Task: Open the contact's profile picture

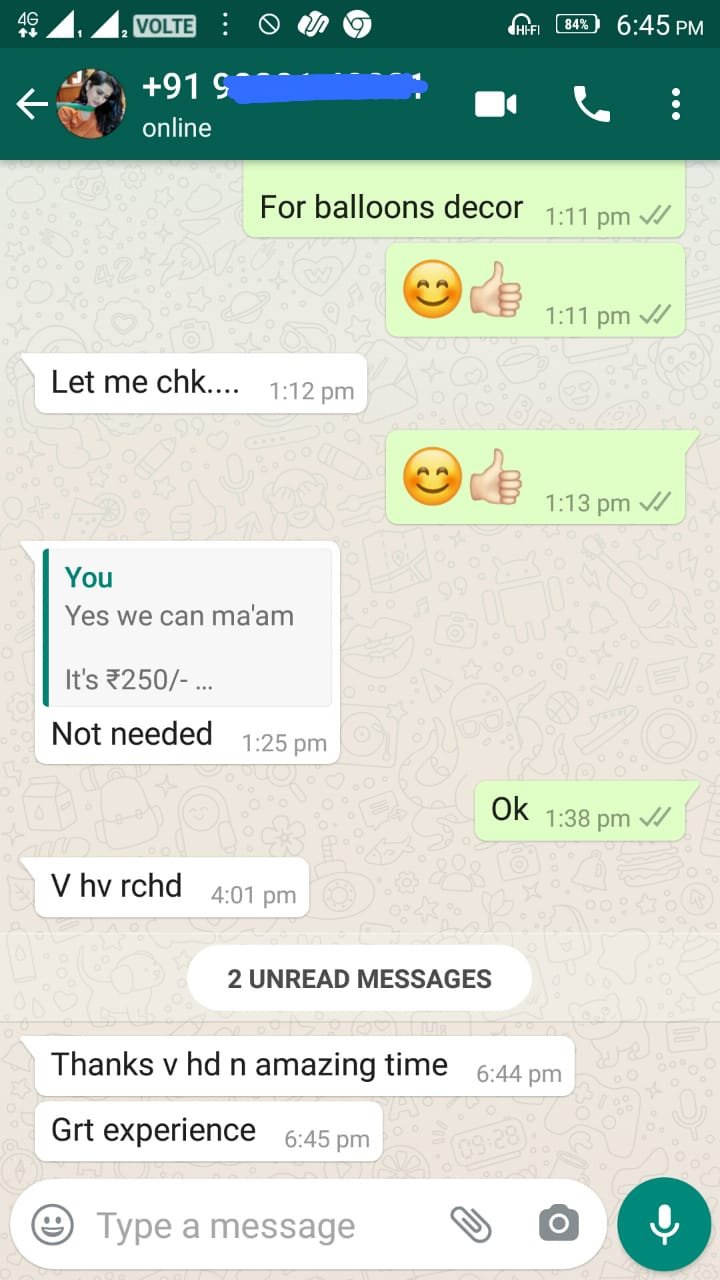Action: pos(91,104)
